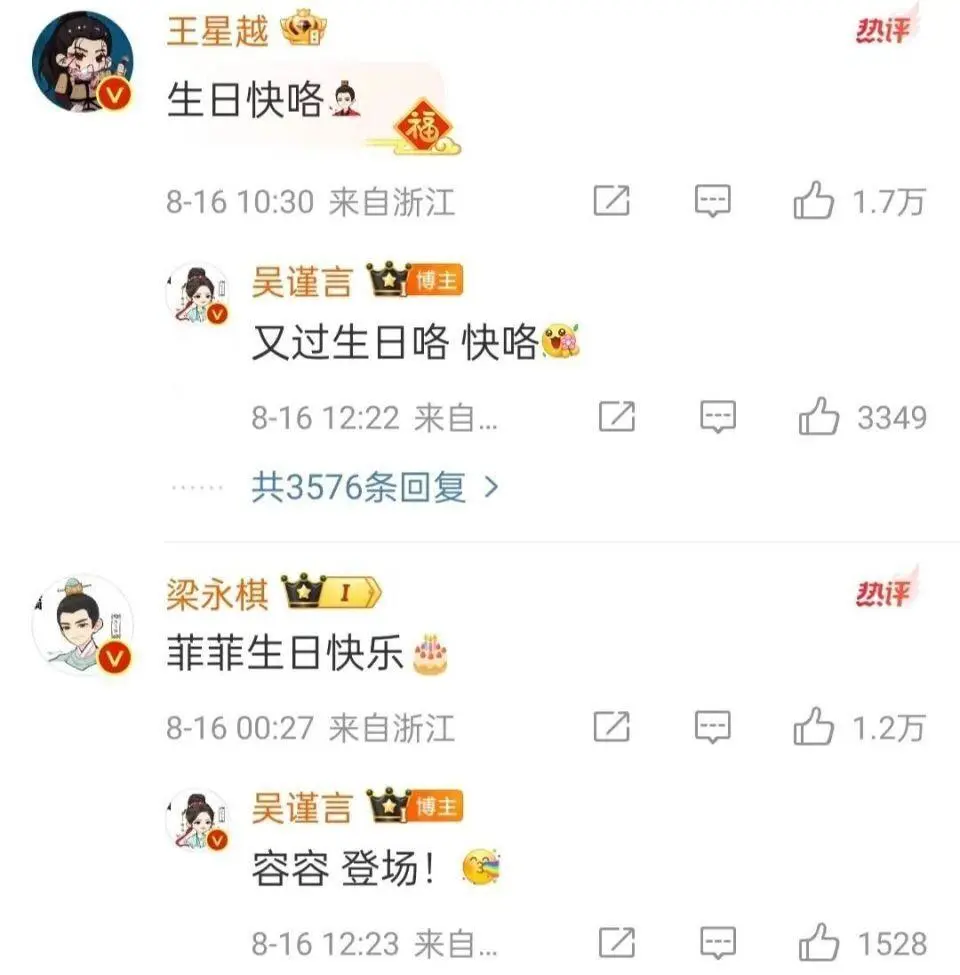Expand 共3576条回复 replies
960x975 pixels.
[374, 487]
